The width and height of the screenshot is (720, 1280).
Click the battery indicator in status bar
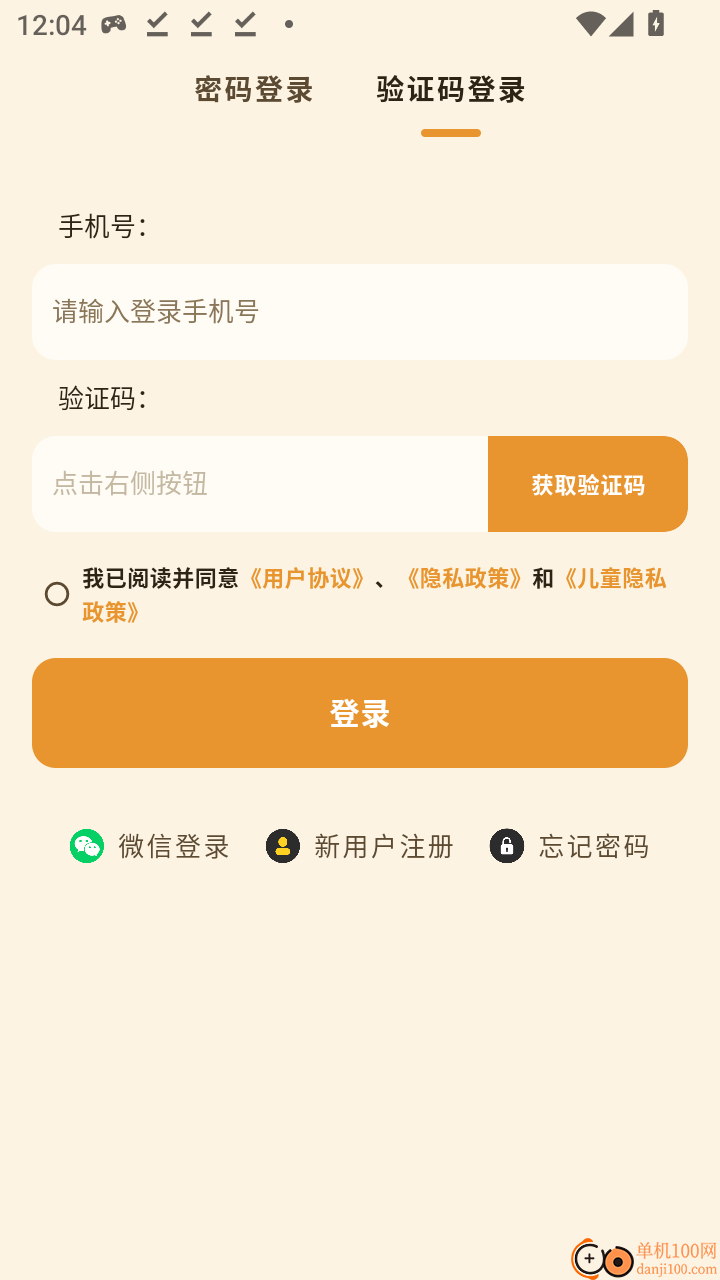tap(655, 24)
